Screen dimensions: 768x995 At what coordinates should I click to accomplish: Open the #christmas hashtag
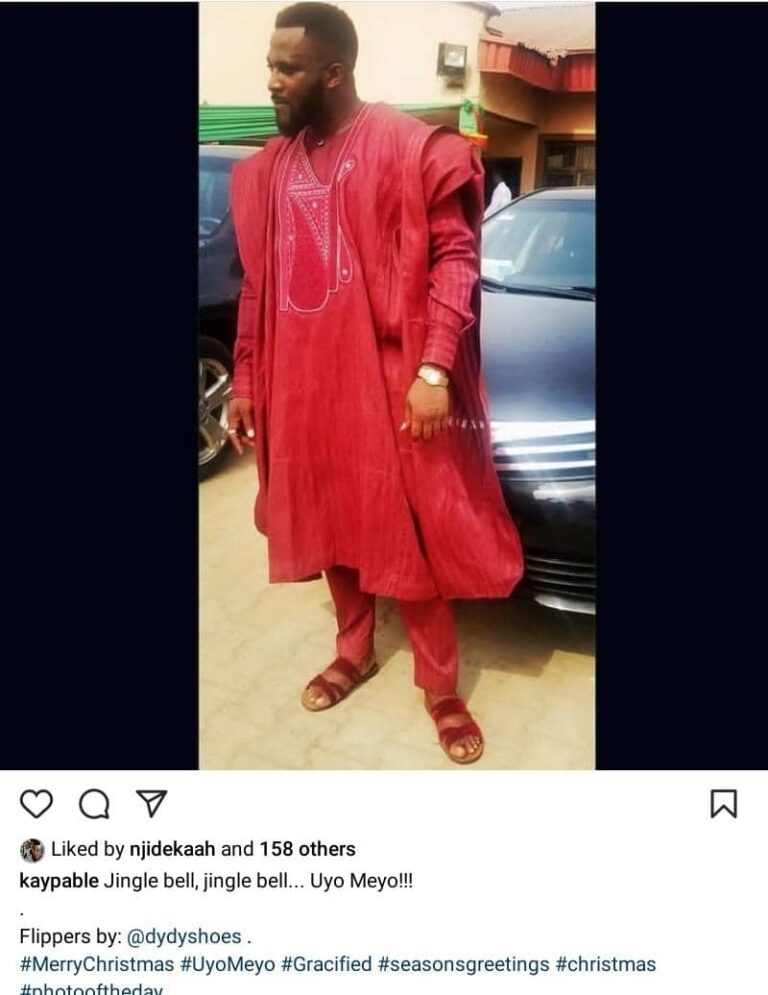click(x=606, y=964)
